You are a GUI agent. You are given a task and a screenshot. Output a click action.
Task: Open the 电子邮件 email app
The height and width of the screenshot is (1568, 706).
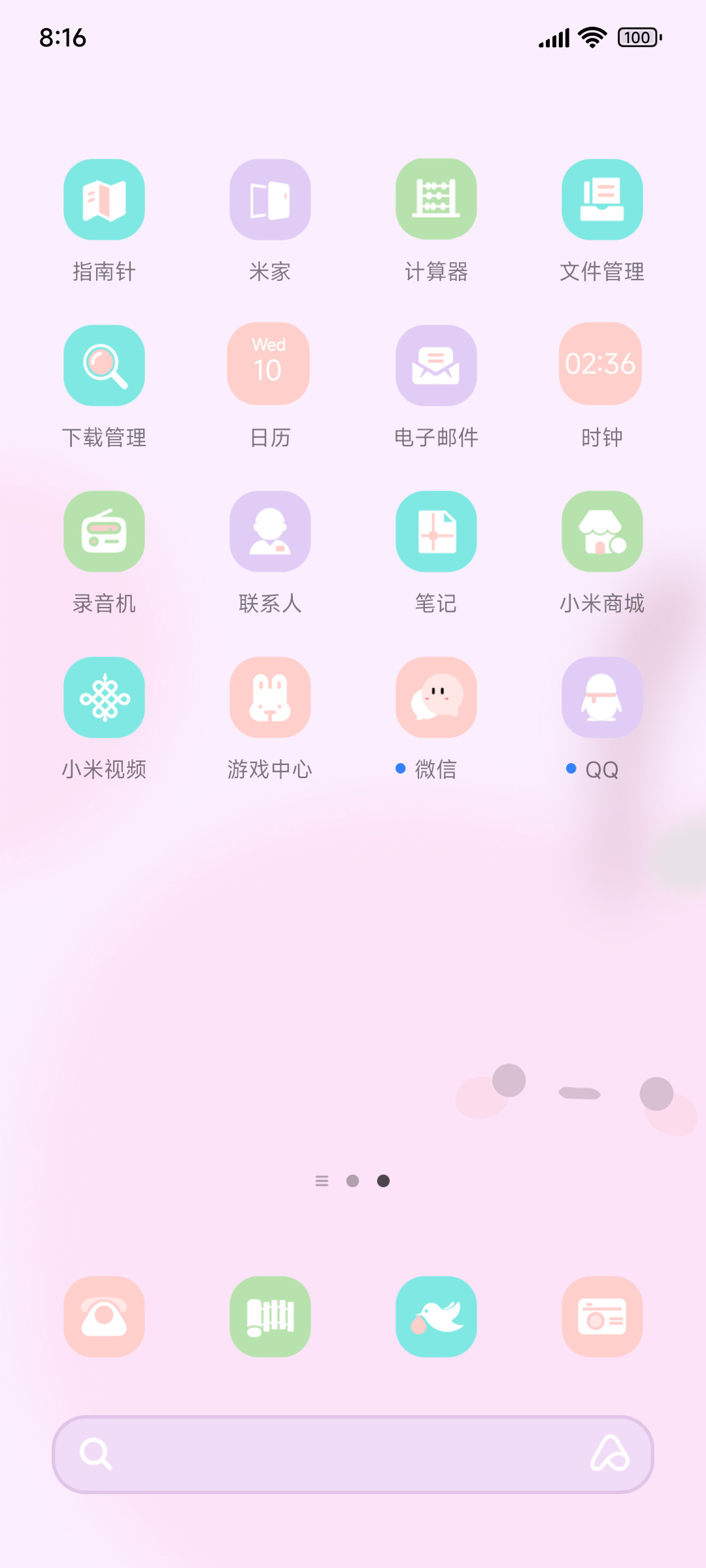pos(436,365)
